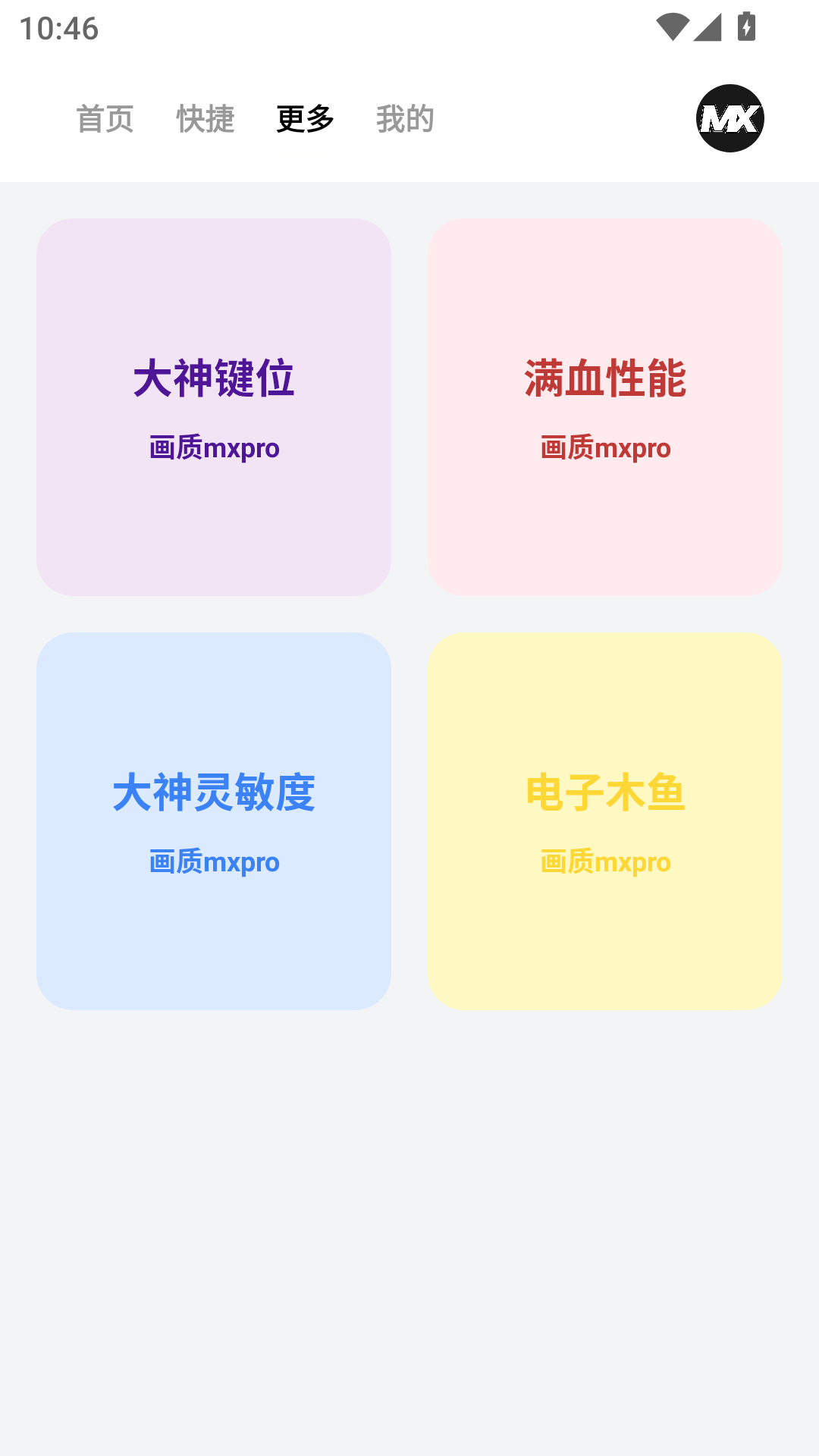Screen dimensions: 819x1456
Task: Tap 画质mxpro under 大神灵敏度
Action: 214,861
